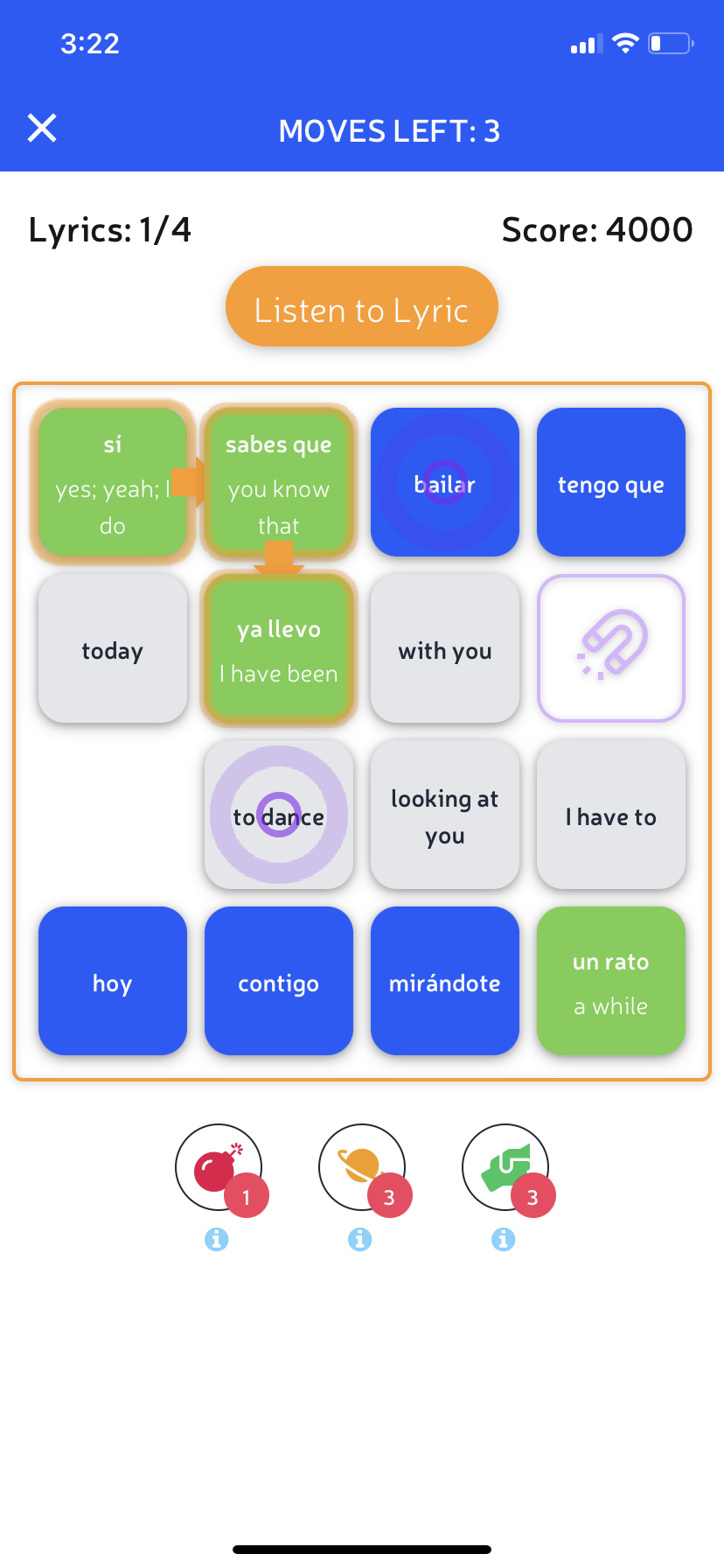Select the 'bailar' tile
Image resolution: width=724 pixels, height=1568 pixels.
[x=444, y=482]
